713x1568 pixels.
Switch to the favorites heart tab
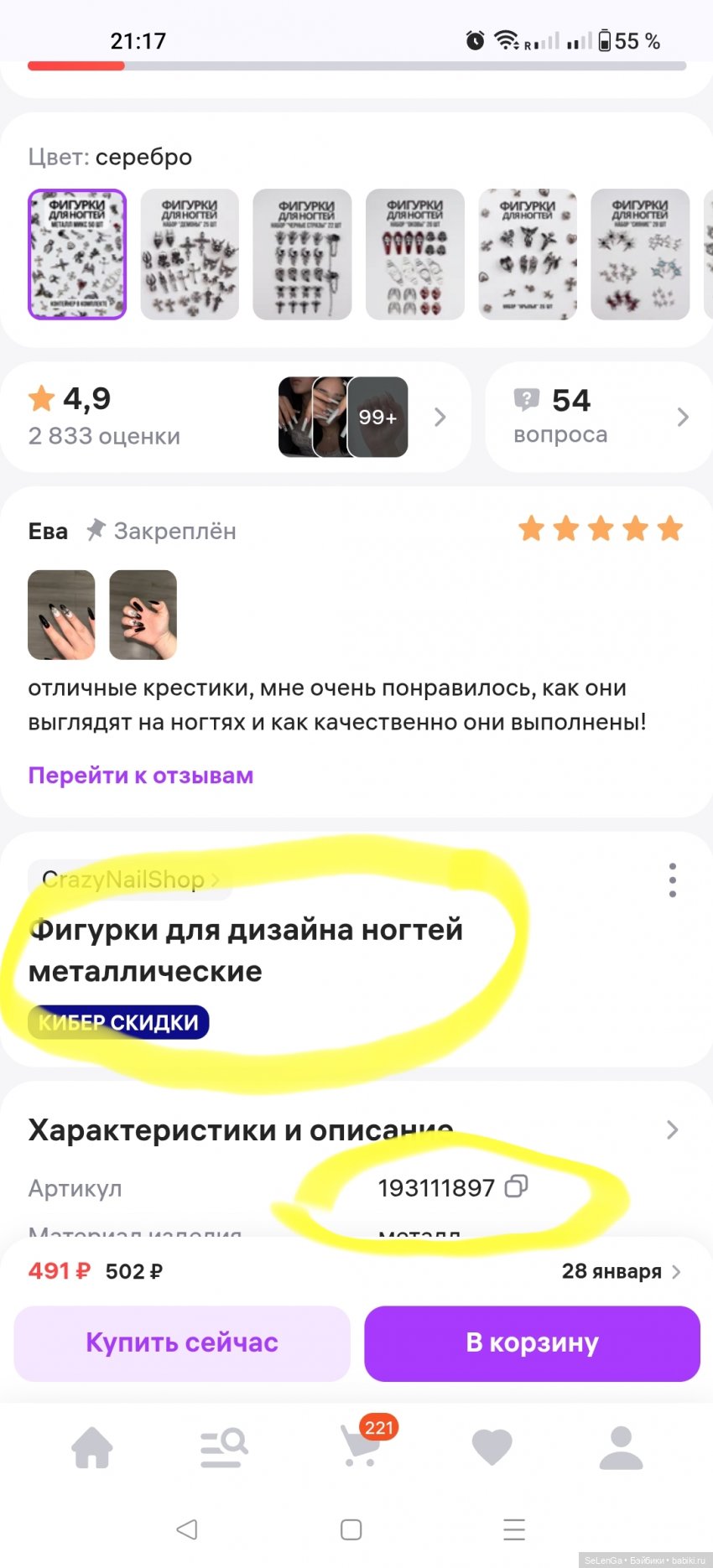point(492,1447)
